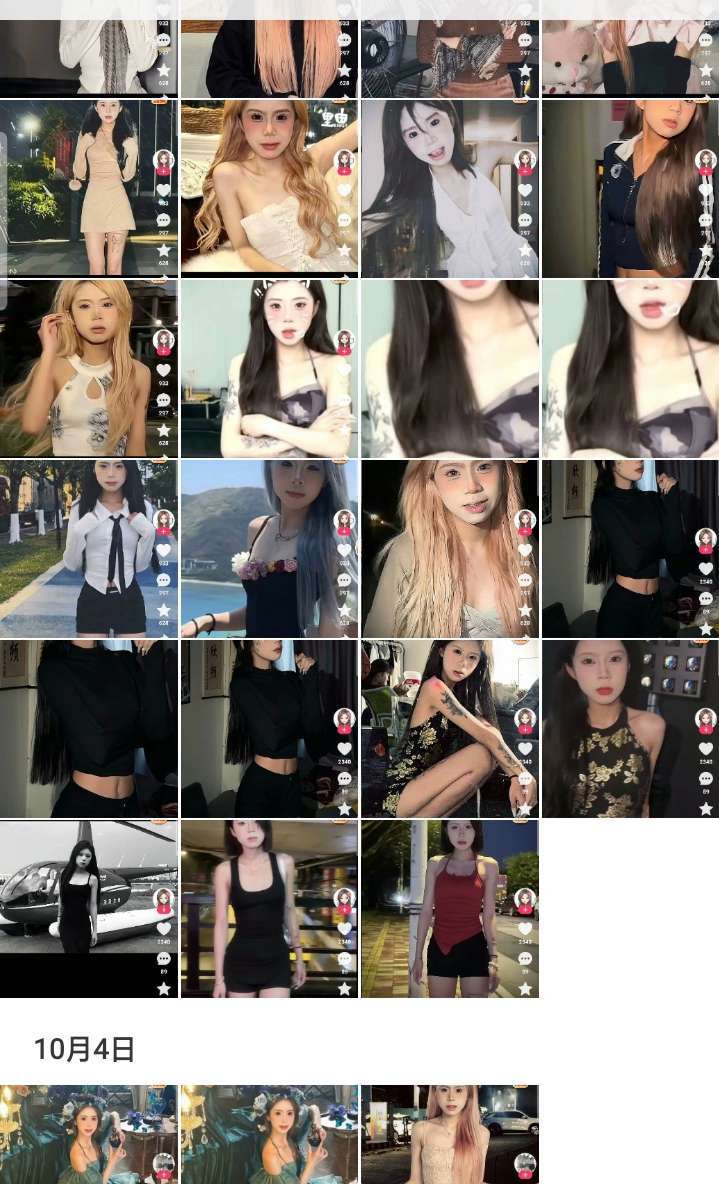This screenshot has width=719, height=1184.
Task: Open the cat-ear filter photo with crossed arms
Action: (x=268, y=368)
